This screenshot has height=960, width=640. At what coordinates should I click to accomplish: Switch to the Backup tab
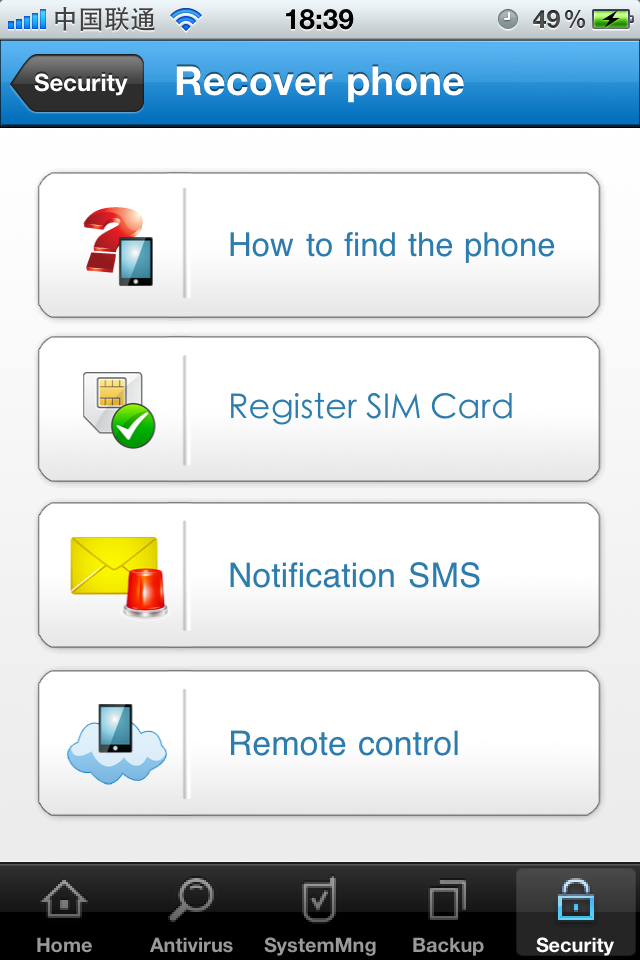(448, 915)
